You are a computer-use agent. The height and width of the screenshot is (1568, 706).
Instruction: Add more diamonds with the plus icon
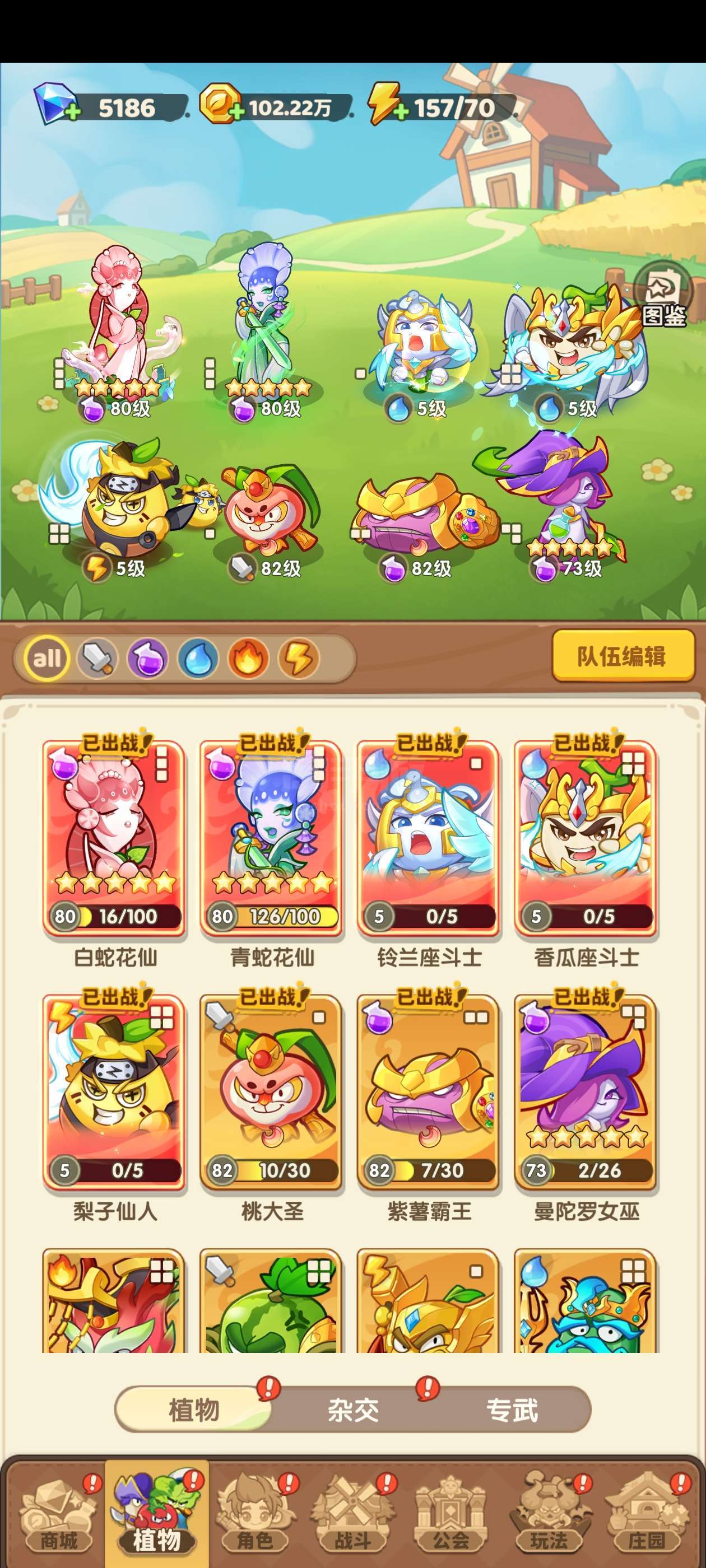[72, 112]
